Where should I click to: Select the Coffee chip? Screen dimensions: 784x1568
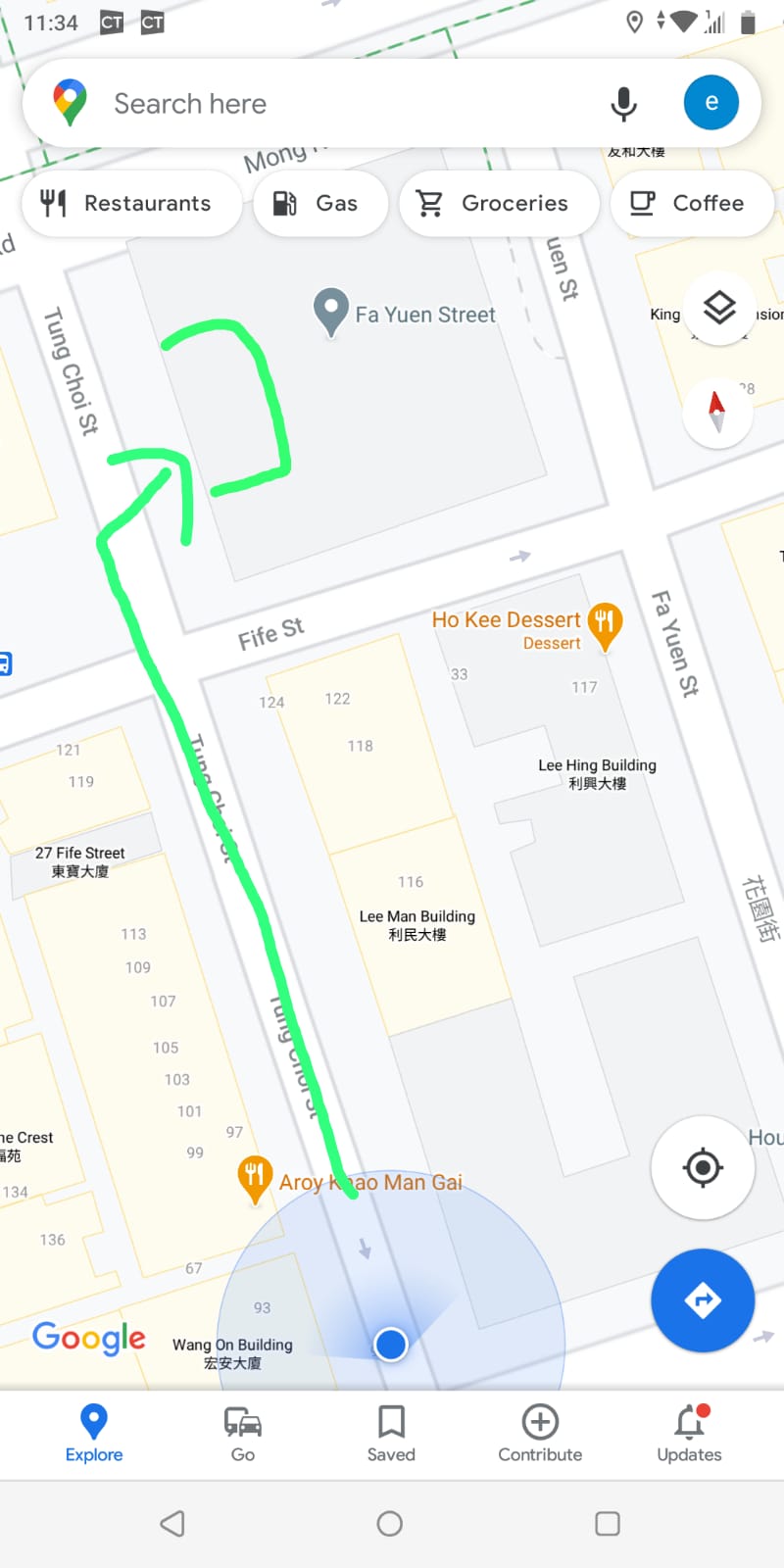[689, 203]
